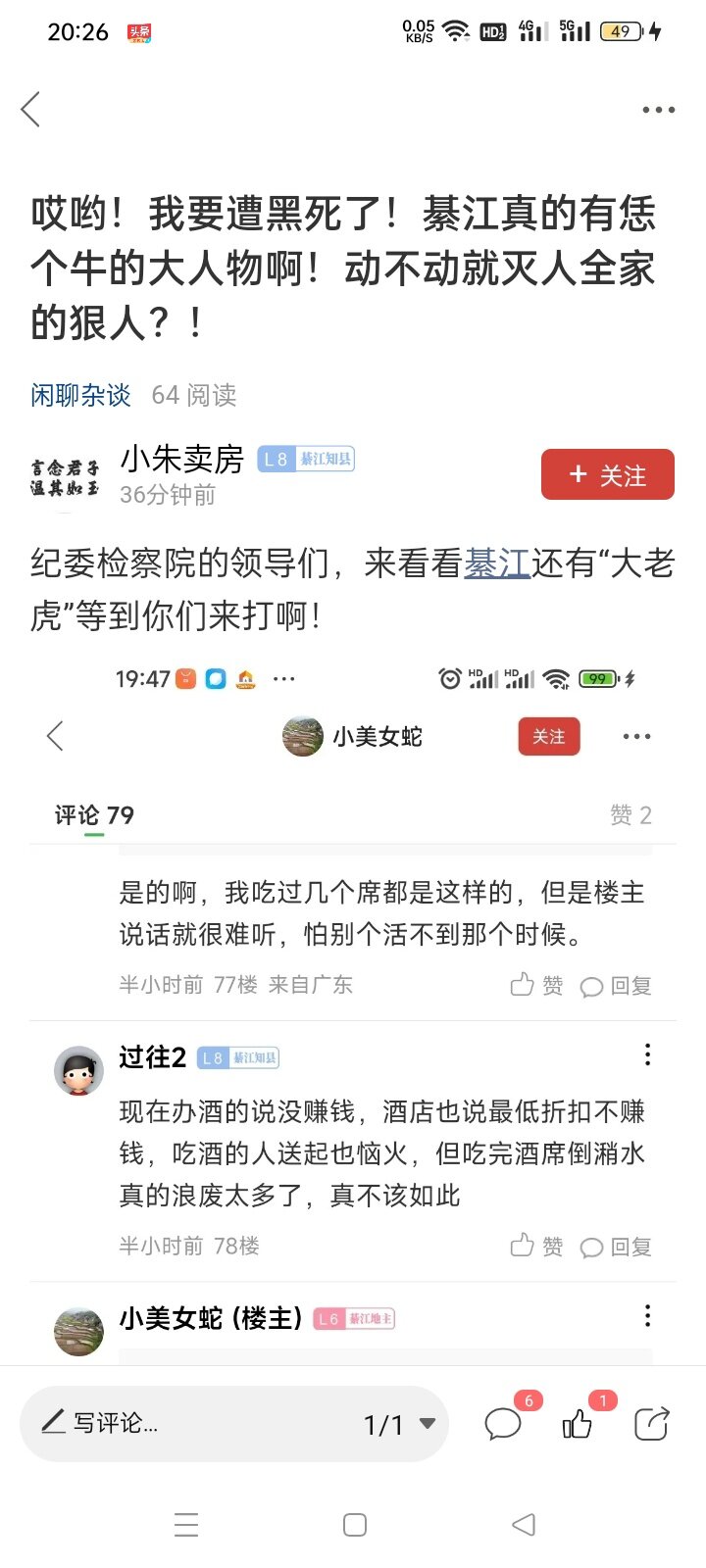The height and width of the screenshot is (1568, 706).
Task: View the comments via the speech bubble icon
Action: pyautogui.click(x=503, y=1423)
